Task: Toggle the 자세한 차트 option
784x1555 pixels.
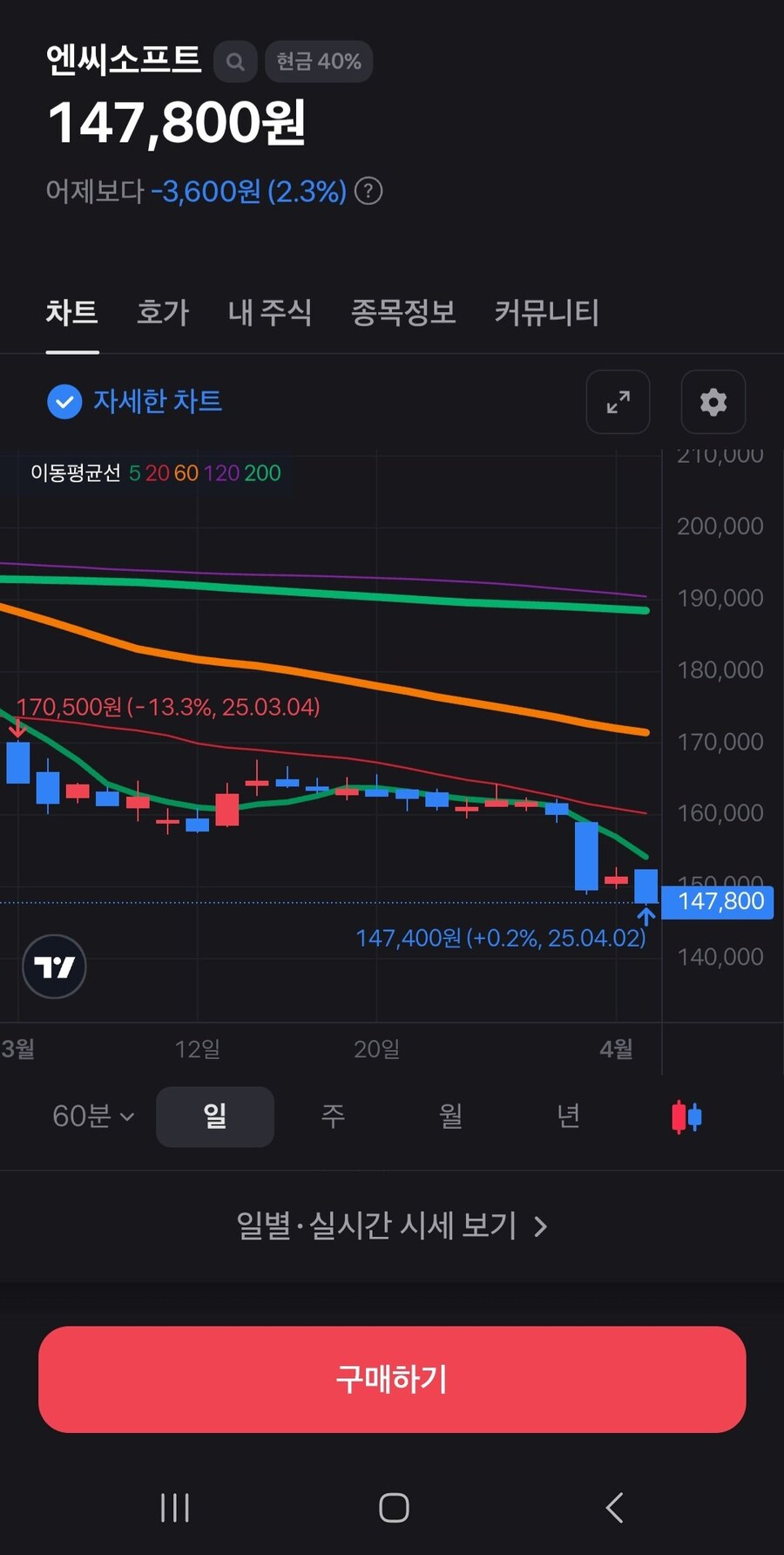Action: [x=134, y=402]
